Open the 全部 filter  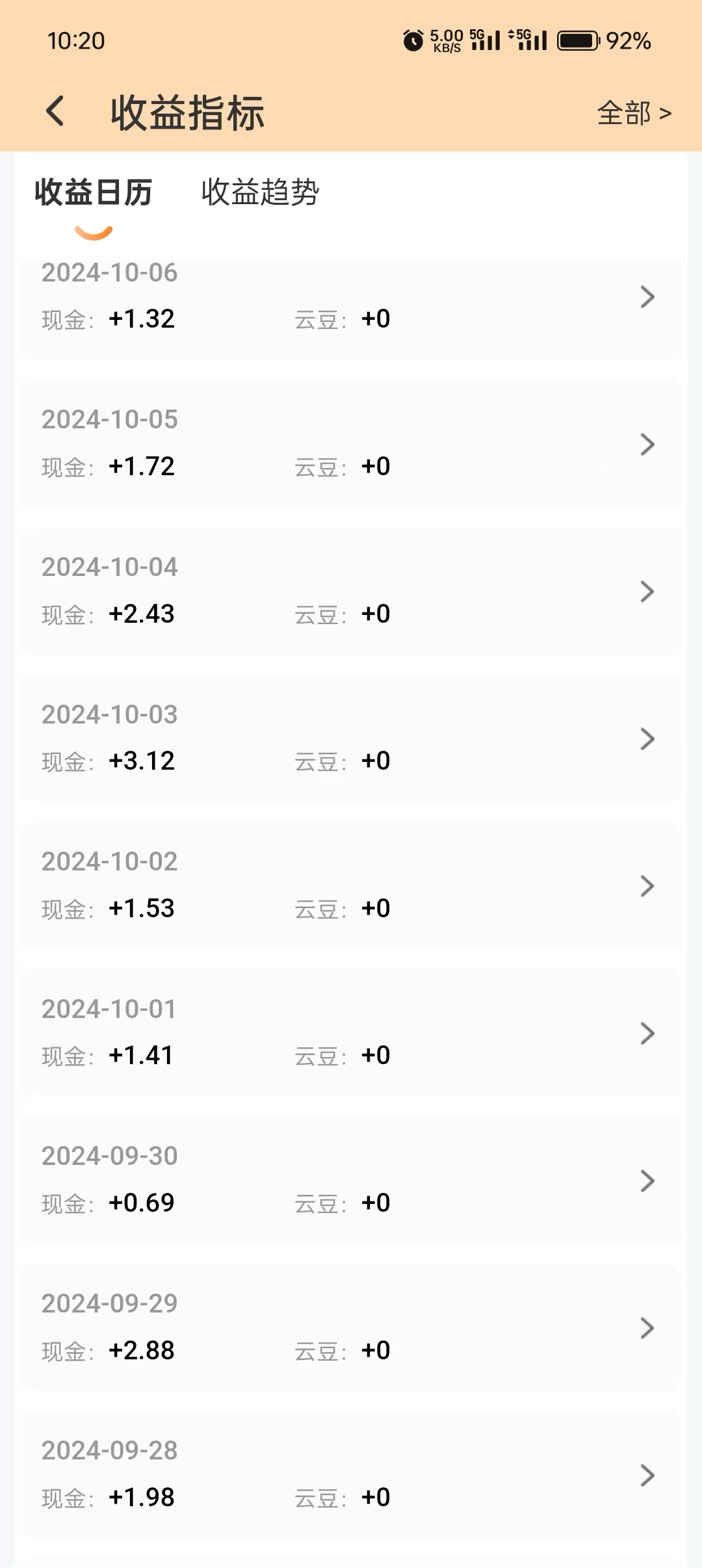pyautogui.click(x=634, y=113)
